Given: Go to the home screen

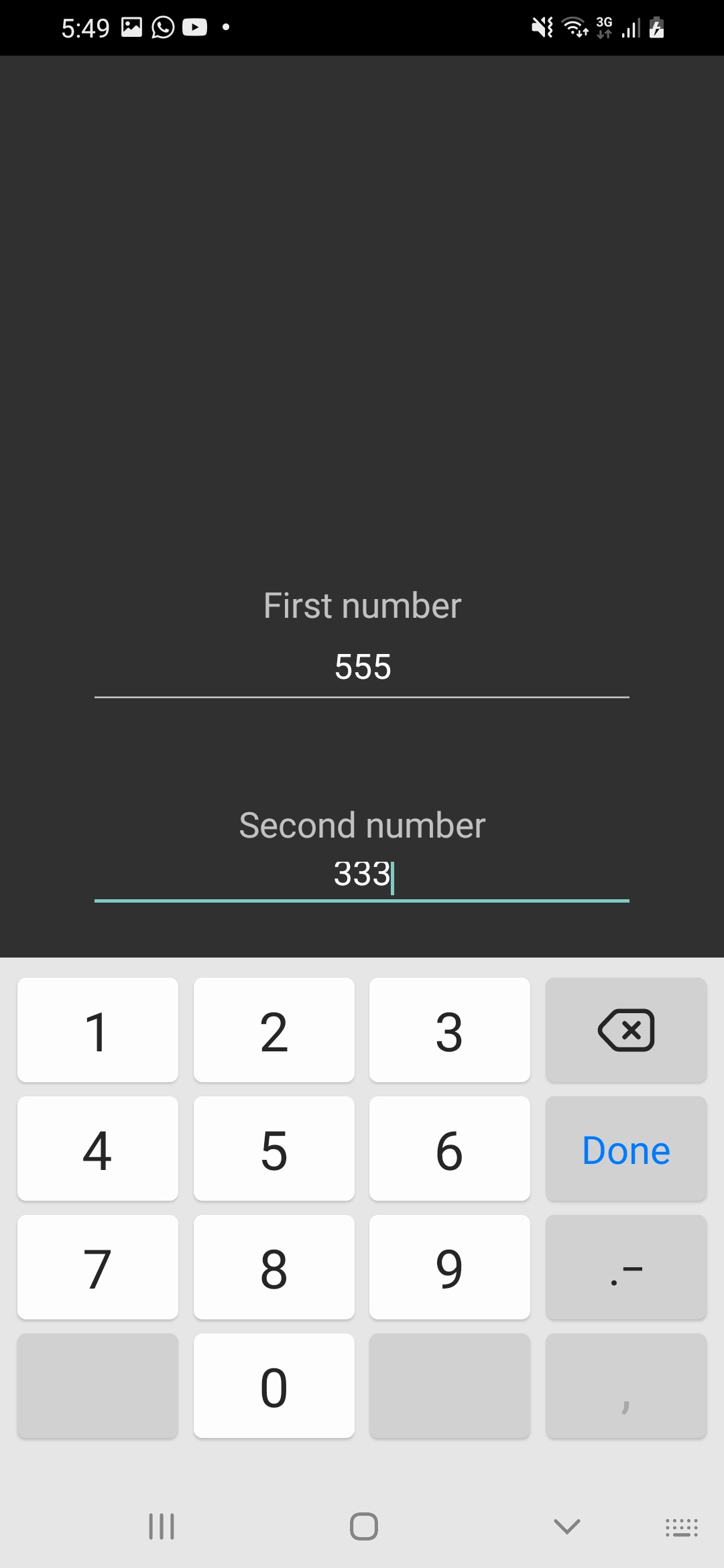Looking at the screenshot, I should (363, 1526).
